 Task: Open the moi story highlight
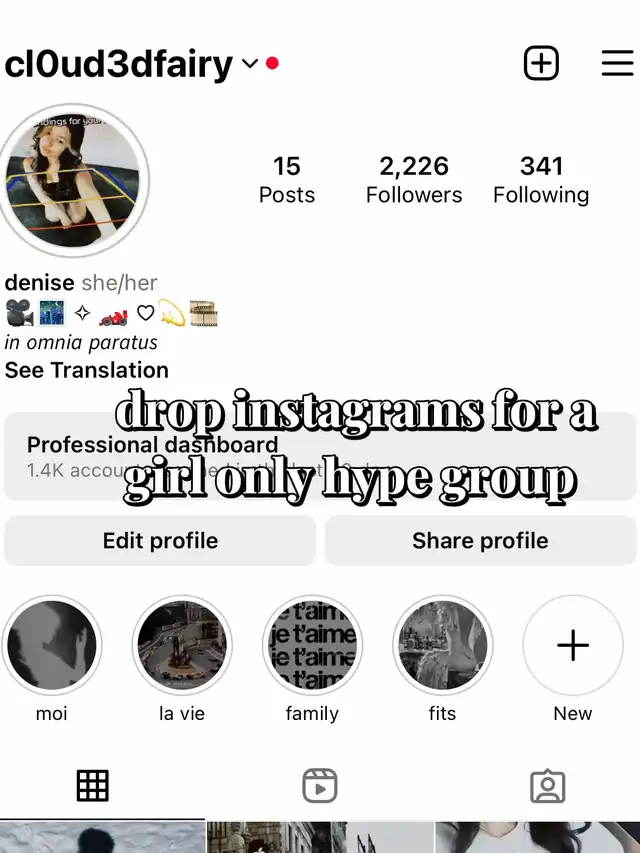(52, 646)
